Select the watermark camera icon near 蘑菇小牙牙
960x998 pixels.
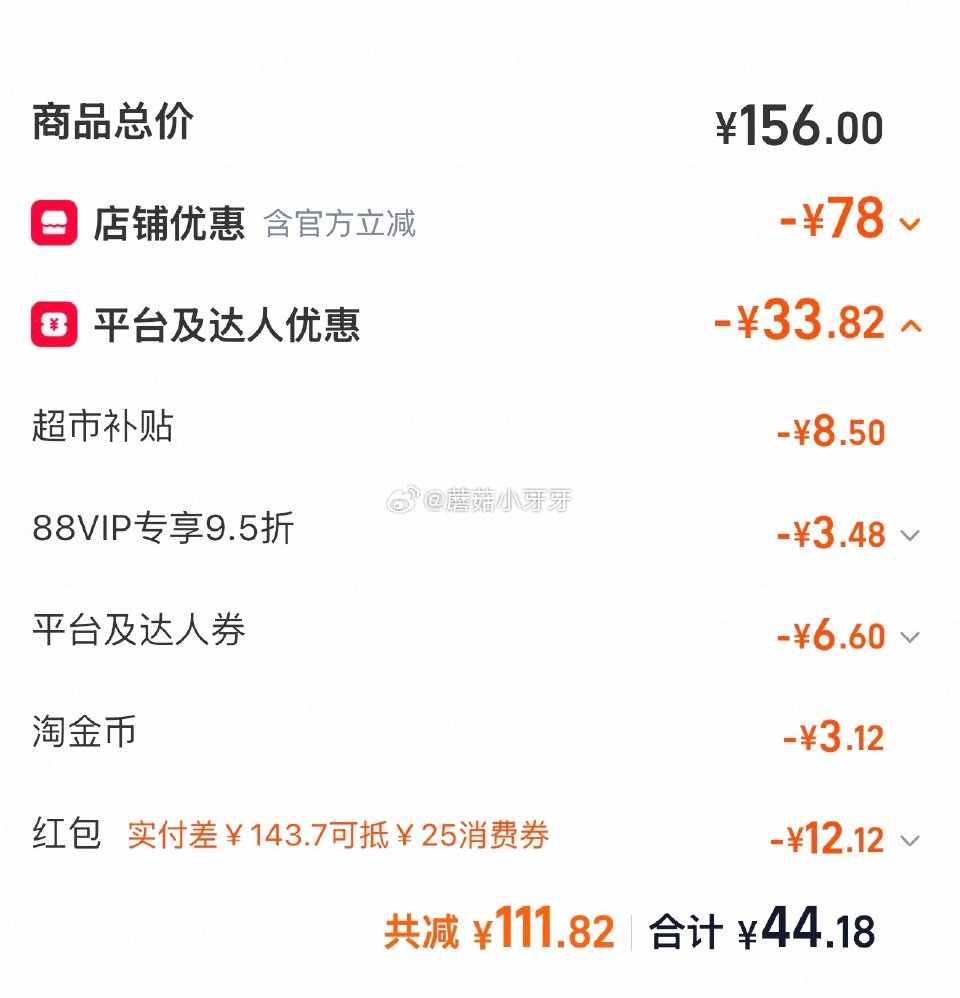point(402,497)
